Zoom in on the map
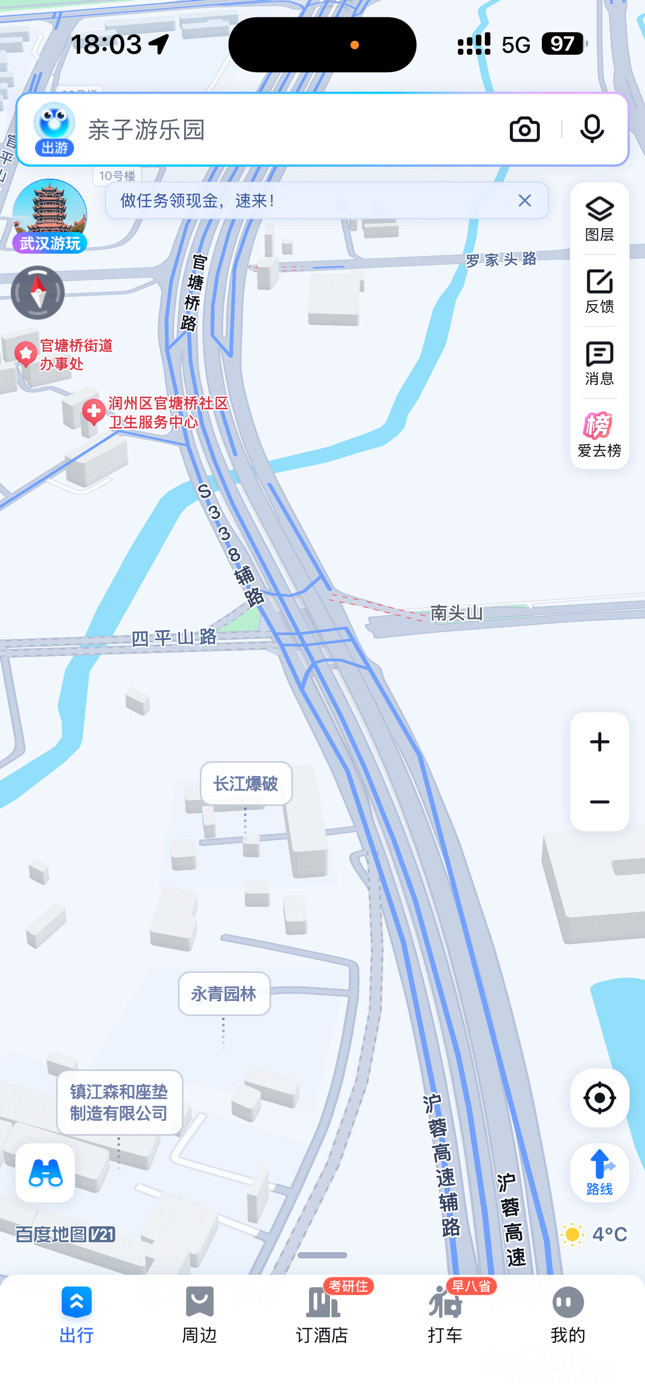The image size is (645, 1398). click(x=599, y=742)
